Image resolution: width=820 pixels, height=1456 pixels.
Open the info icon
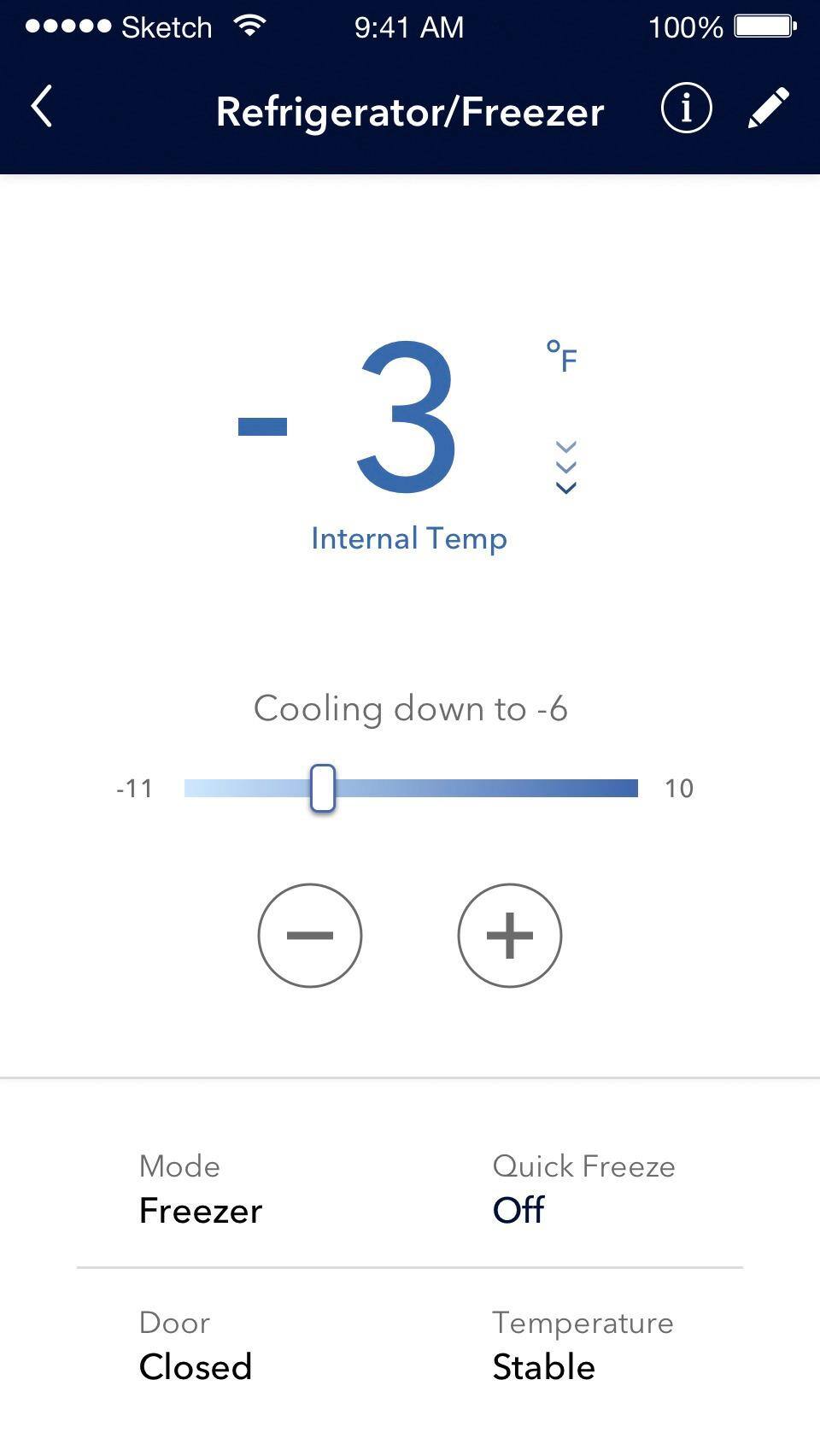coord(686,109)
